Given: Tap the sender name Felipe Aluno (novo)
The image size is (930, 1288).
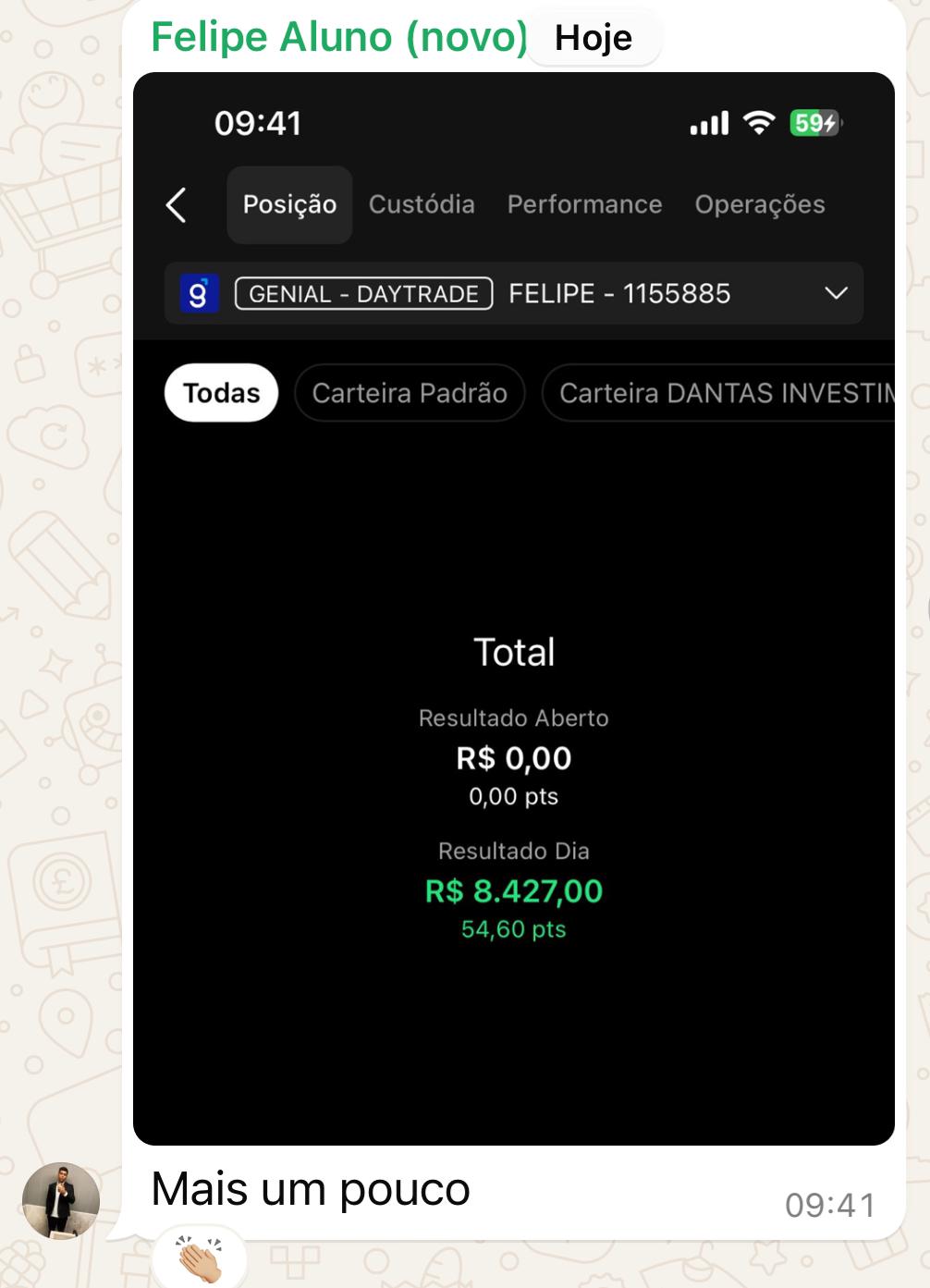Looking at the screenshot, I should coord(338,38).
